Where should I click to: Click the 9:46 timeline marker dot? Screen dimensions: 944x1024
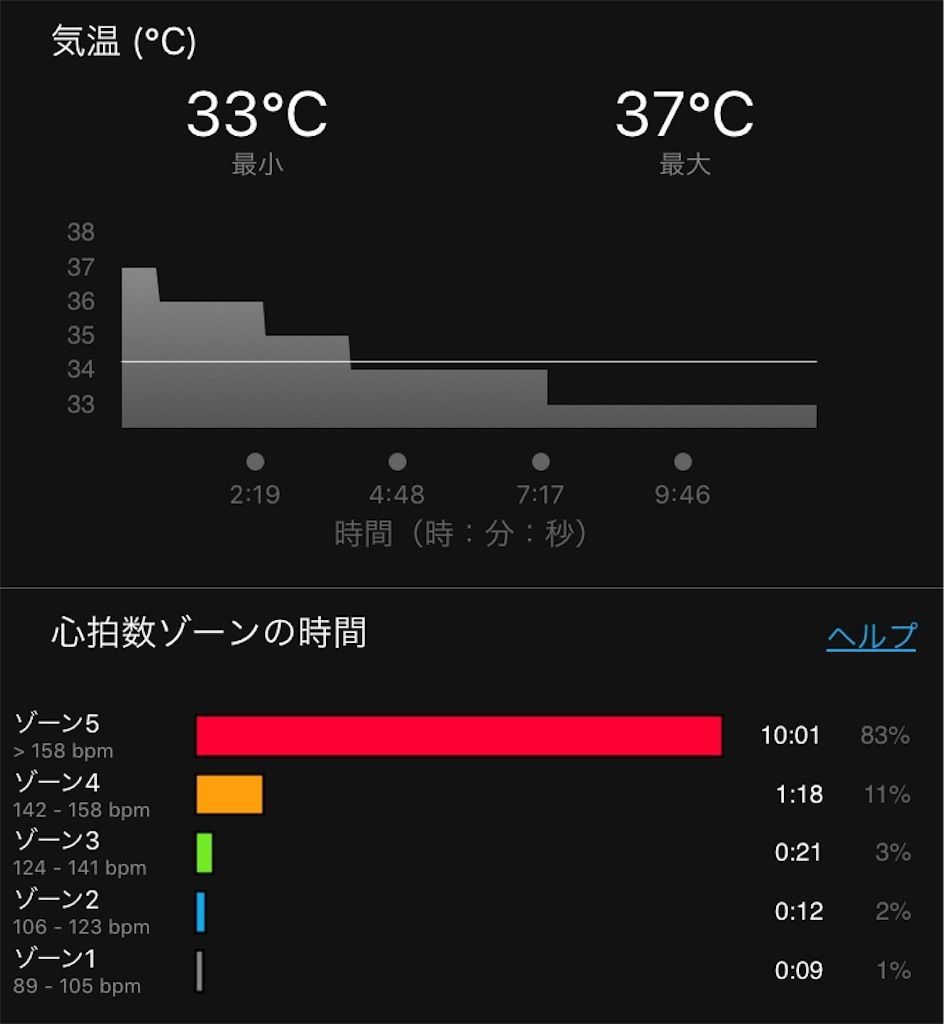(682, 461)
